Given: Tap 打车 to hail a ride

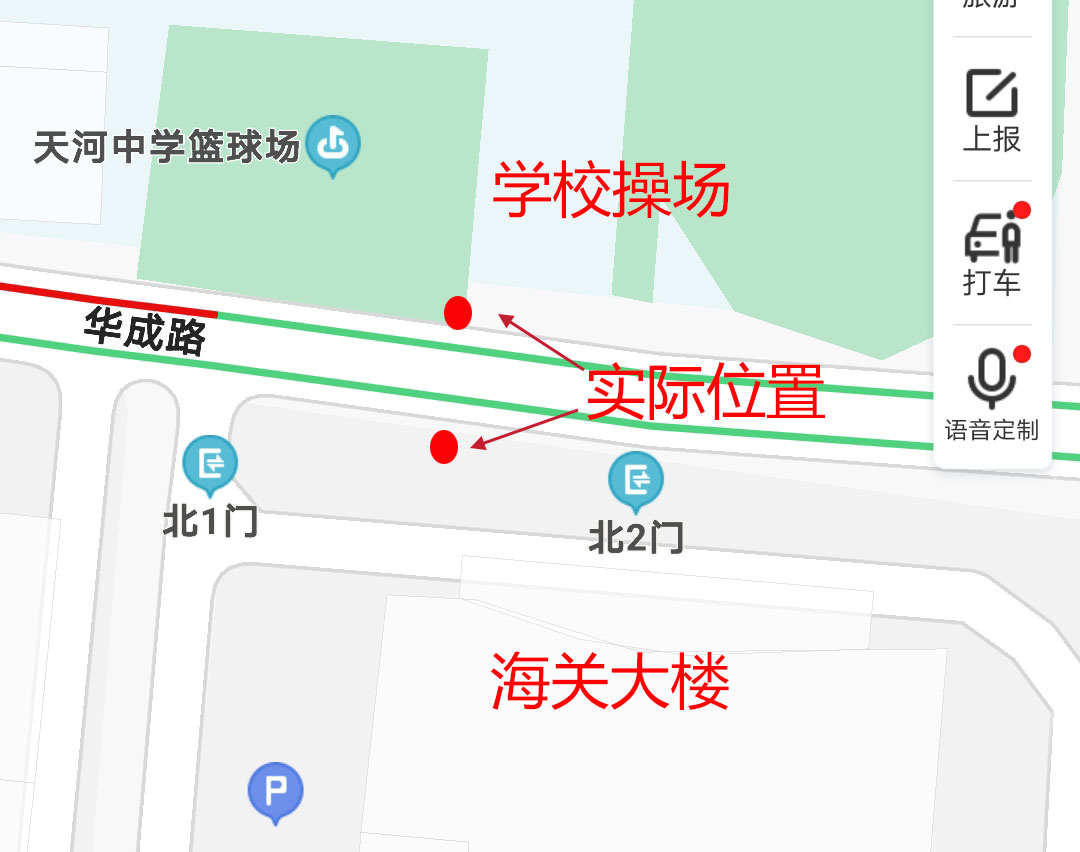Looking at the screenshot, I should [991, 253].
